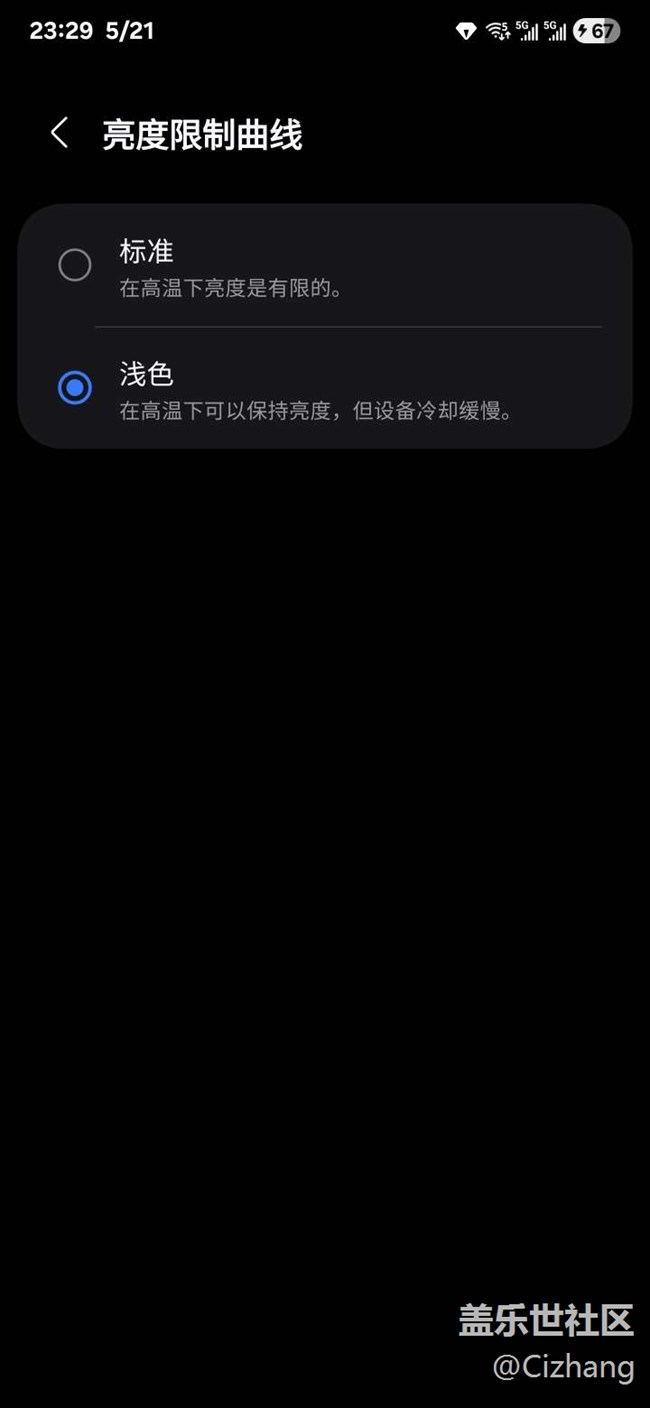Image resolution: width=650 pixels, height=1408 pixels.
Task: Go back from 亮度限制曲线 page
Action: point(60,133)
